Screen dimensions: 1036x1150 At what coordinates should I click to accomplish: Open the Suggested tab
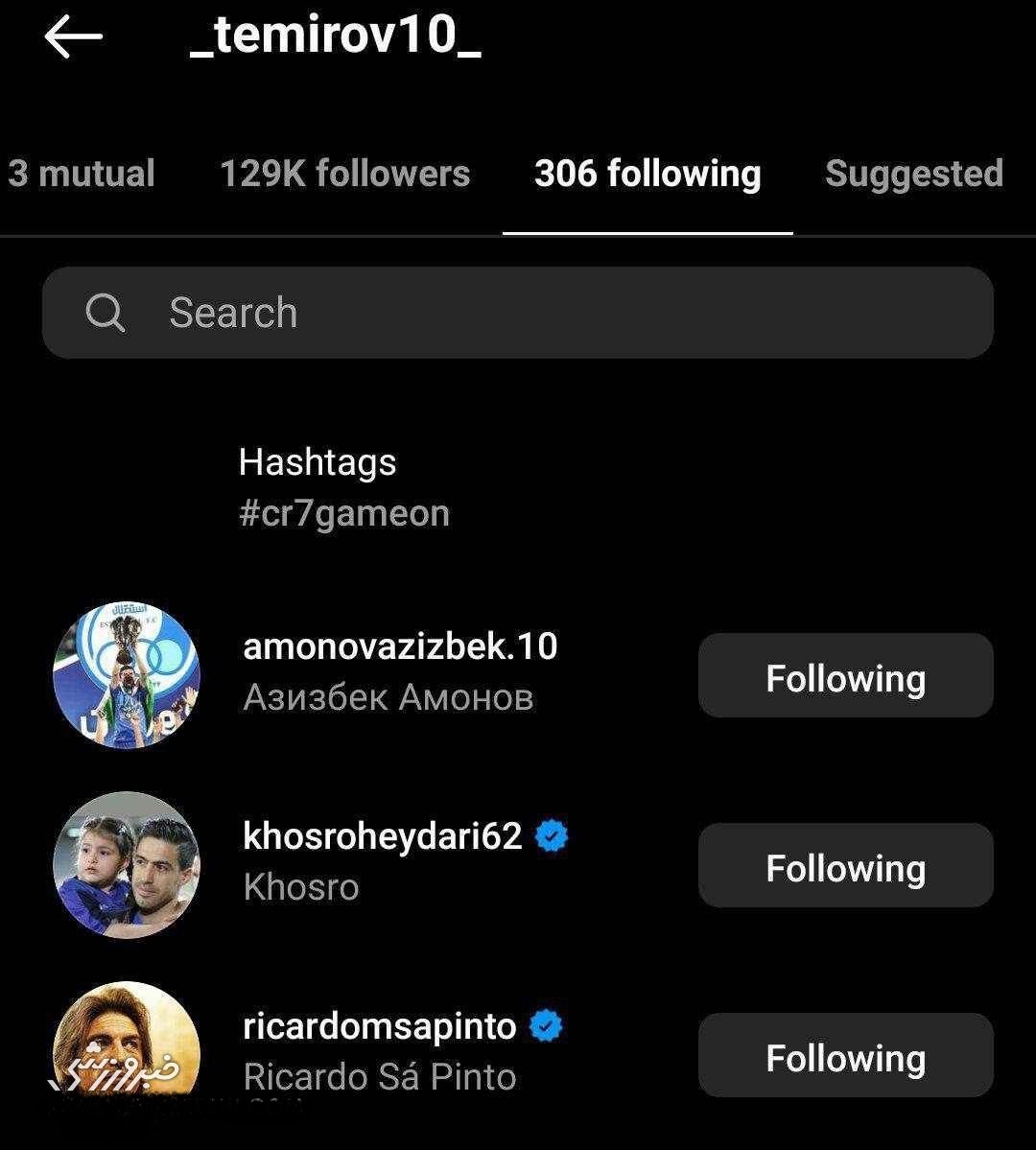[x=913, y=174]
